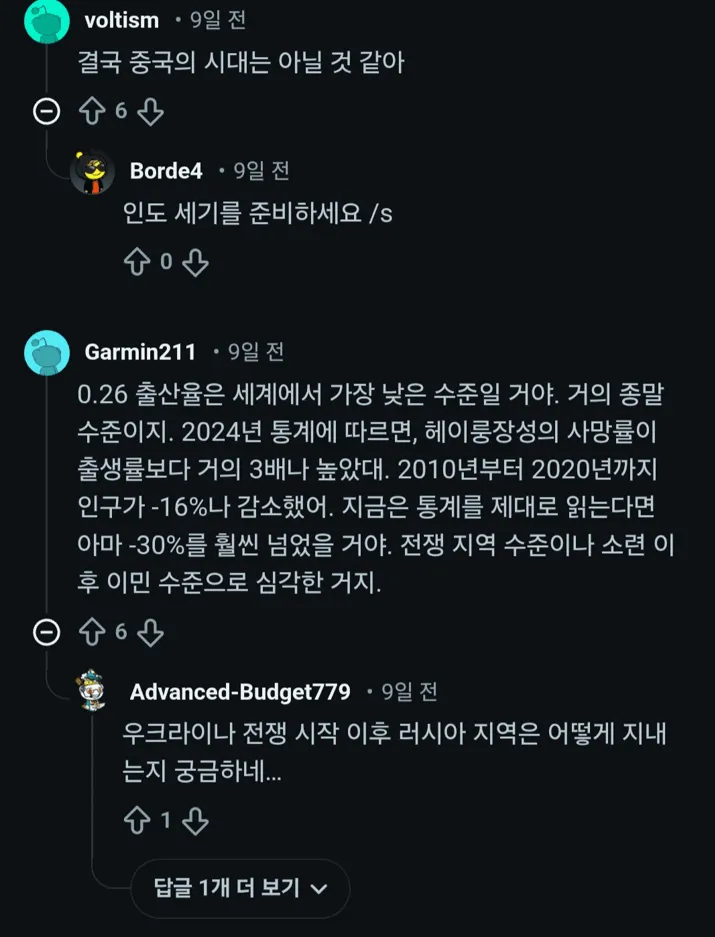This screenshot has width=715, height=937.
Task: Downvote Borde4's reply
Action: click(195, 262)
